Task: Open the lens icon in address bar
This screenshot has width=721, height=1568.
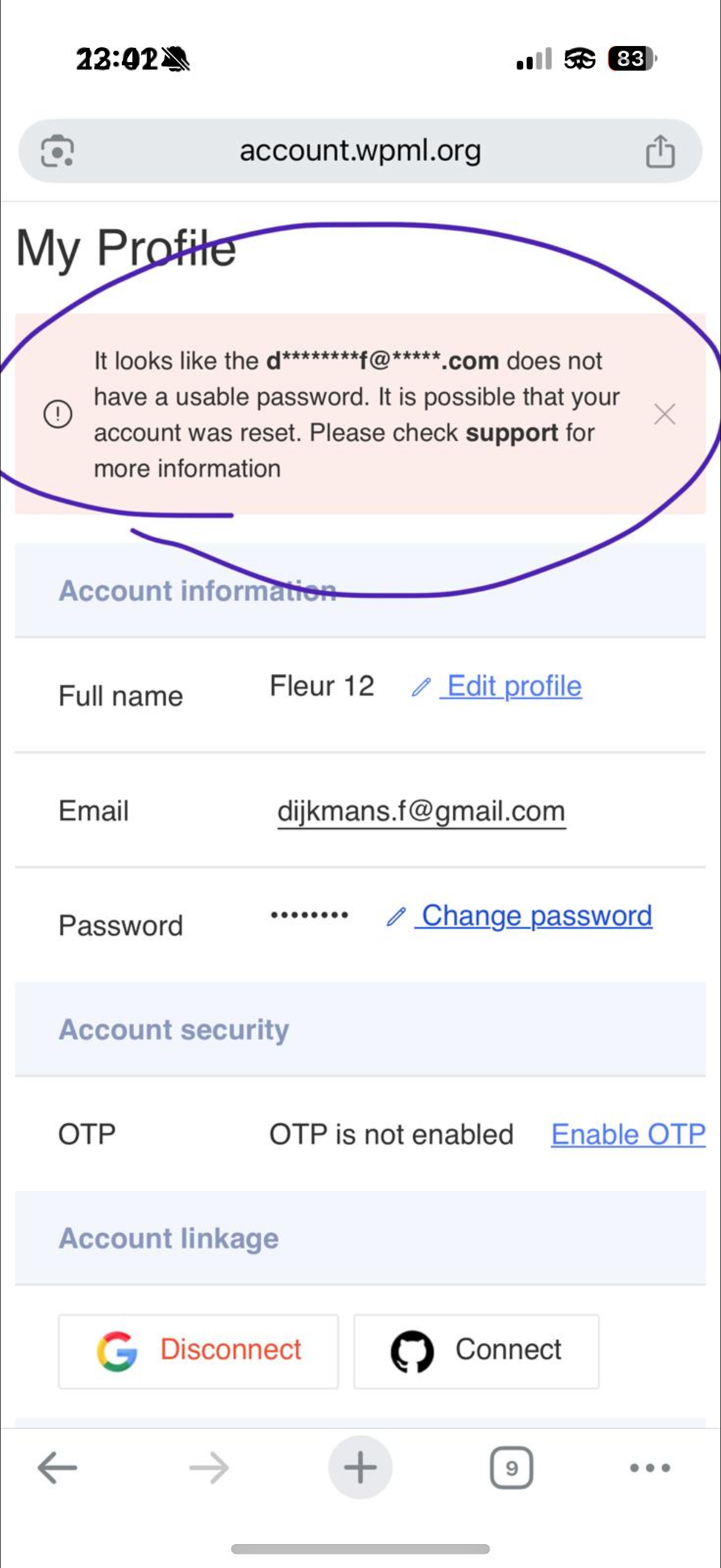Action: [57, 151]
